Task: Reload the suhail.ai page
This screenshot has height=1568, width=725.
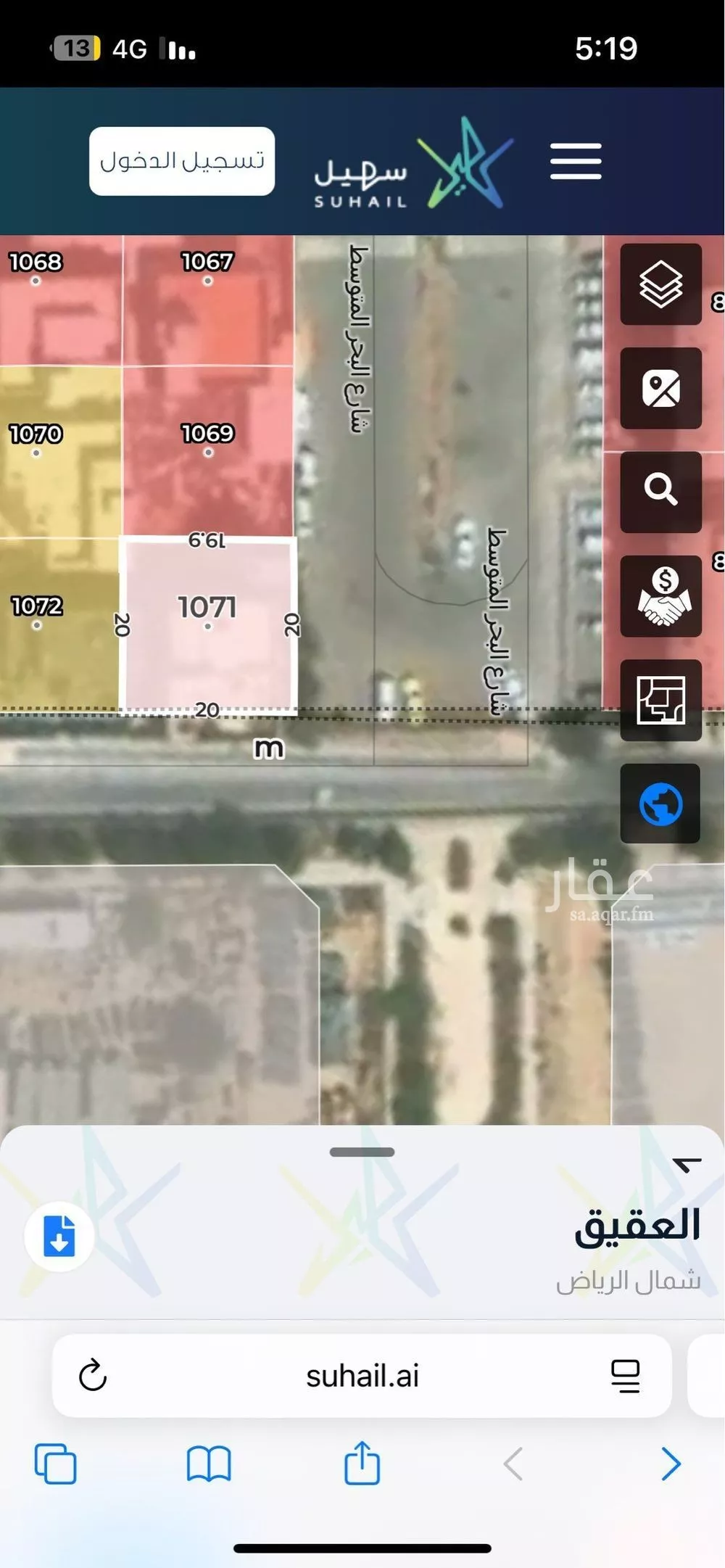Action: [x=93, y=1376]
